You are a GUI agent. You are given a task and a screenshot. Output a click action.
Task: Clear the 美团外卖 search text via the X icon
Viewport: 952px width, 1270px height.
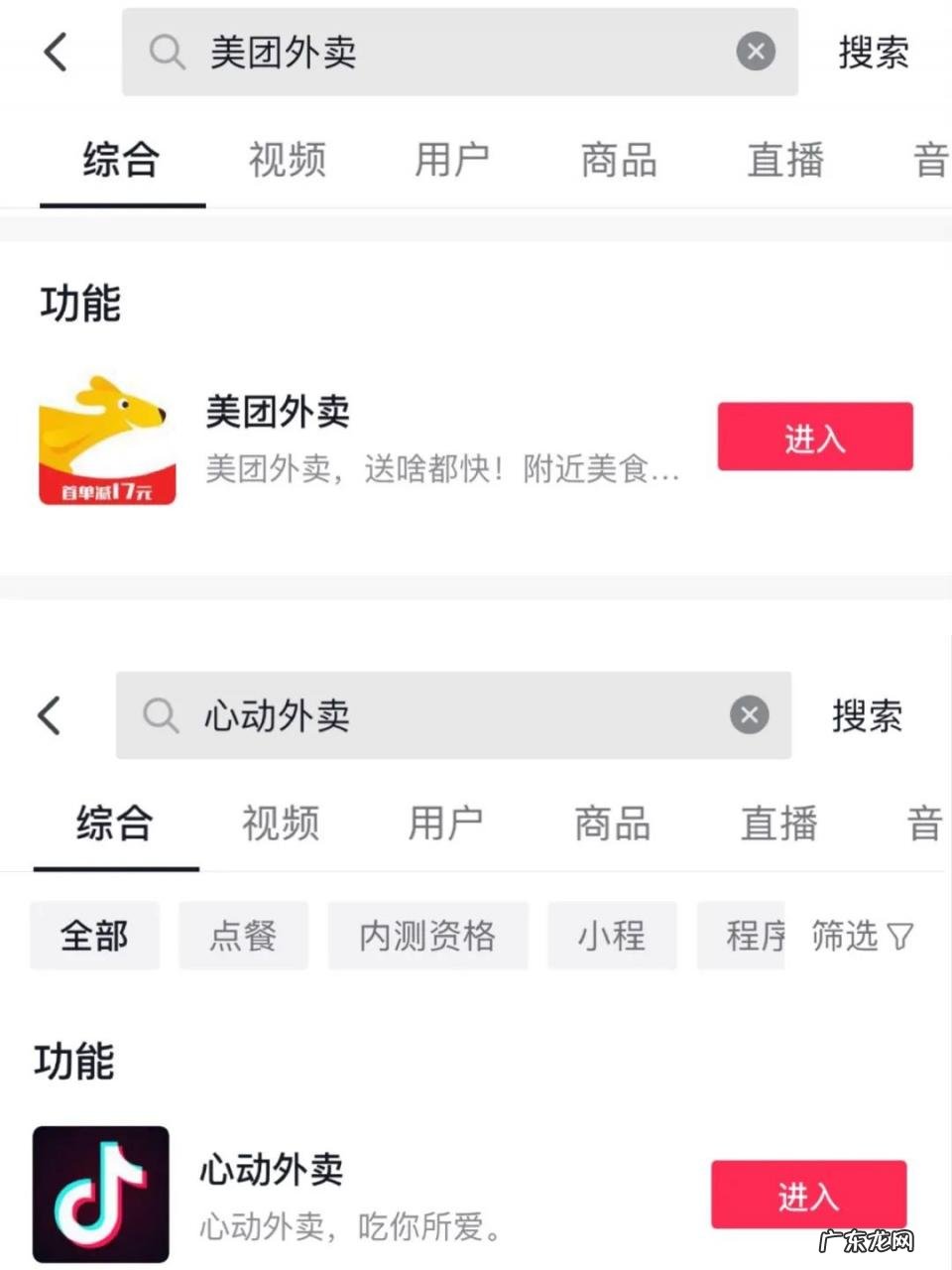pos(757,53)
